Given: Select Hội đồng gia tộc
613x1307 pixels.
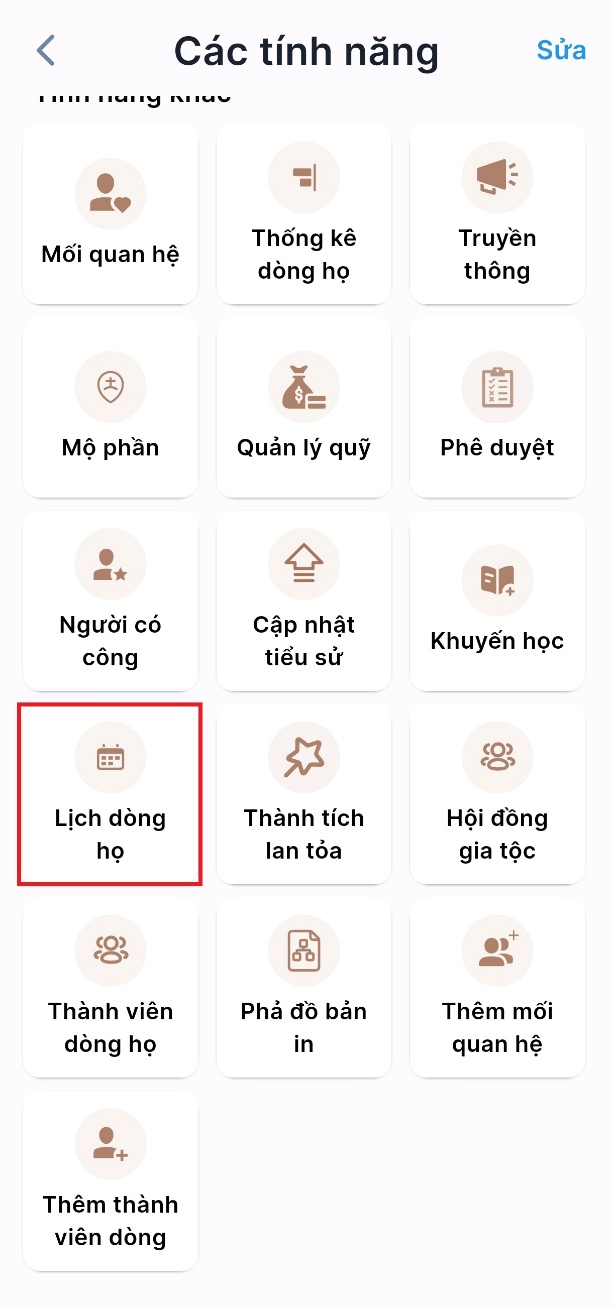Looking at the screenshot, I should [x=497, y=794].
